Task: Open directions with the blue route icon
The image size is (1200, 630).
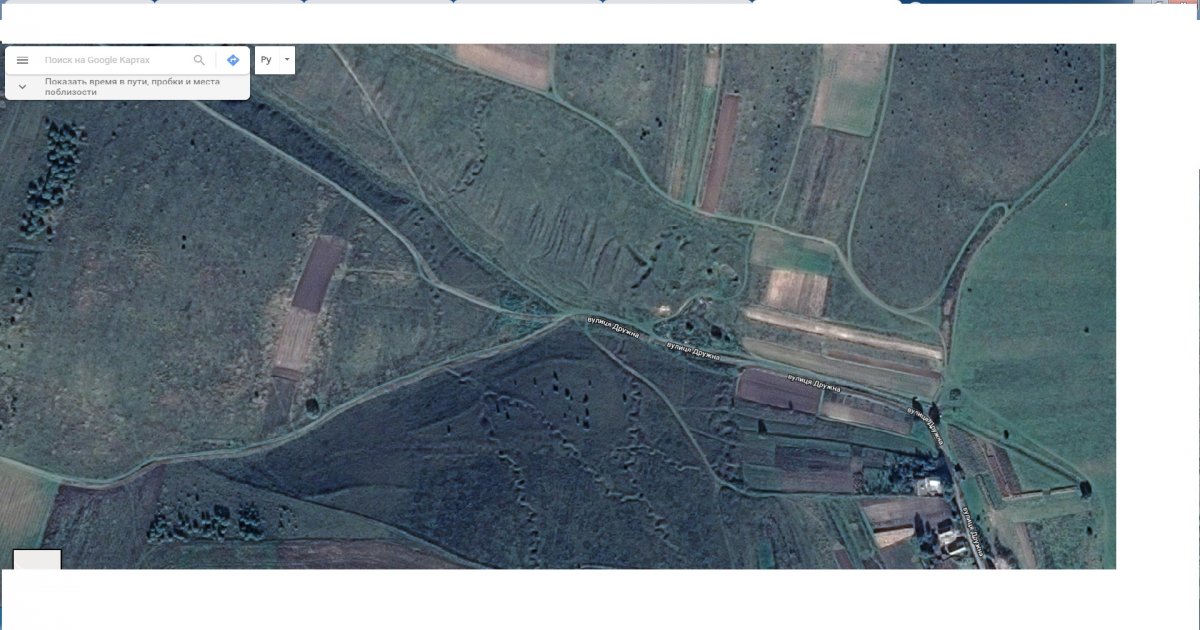Action: click(x=233, y=60)
